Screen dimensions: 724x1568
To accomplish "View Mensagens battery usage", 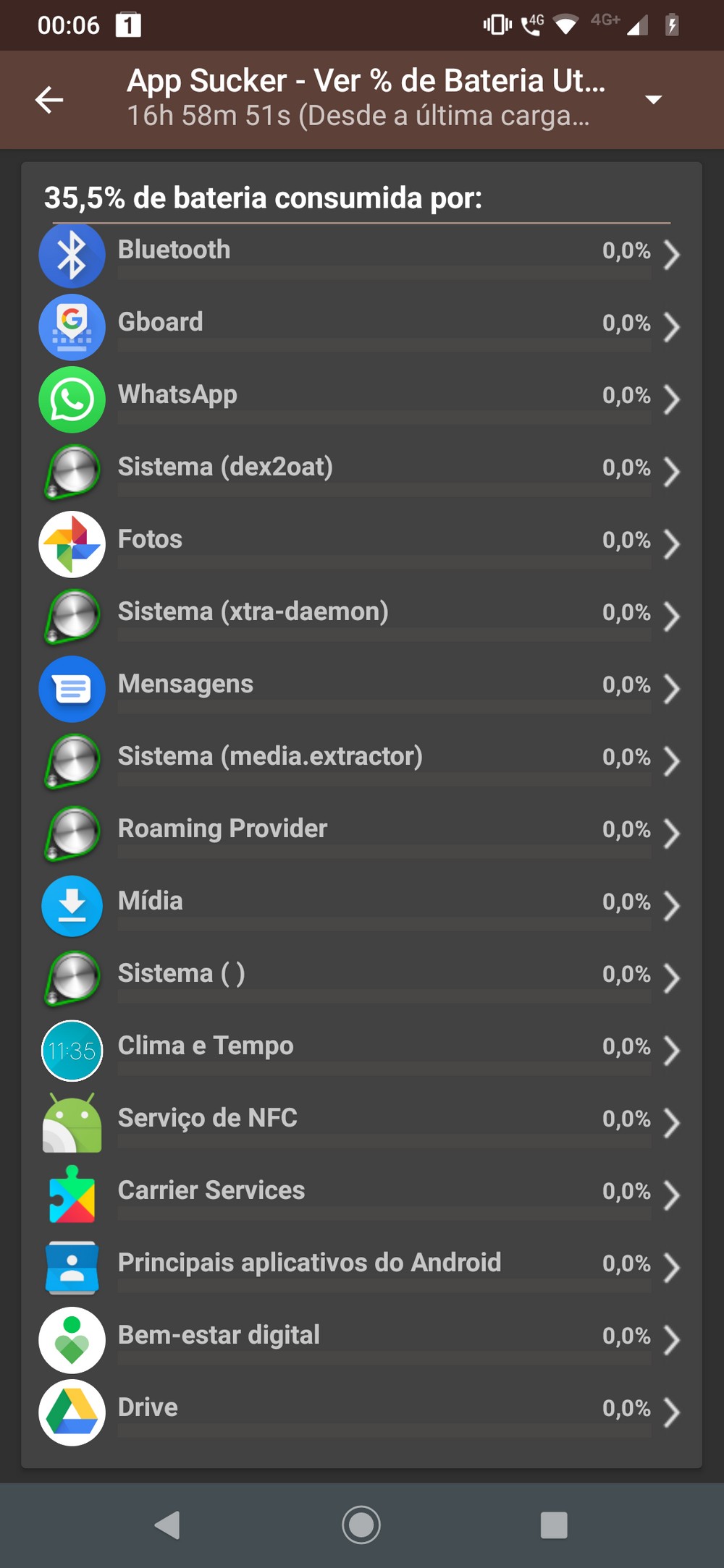I will coord(361,689).
